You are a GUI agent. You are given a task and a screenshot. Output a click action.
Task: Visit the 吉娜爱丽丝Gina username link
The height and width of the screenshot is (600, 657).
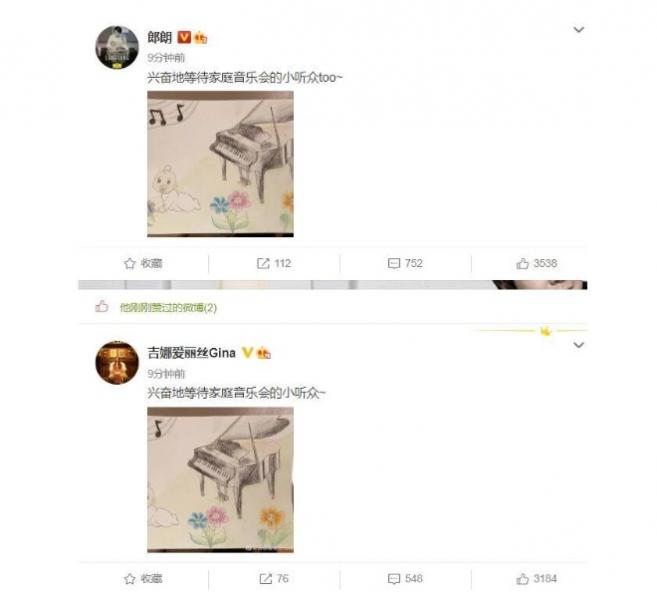(192, 353)
